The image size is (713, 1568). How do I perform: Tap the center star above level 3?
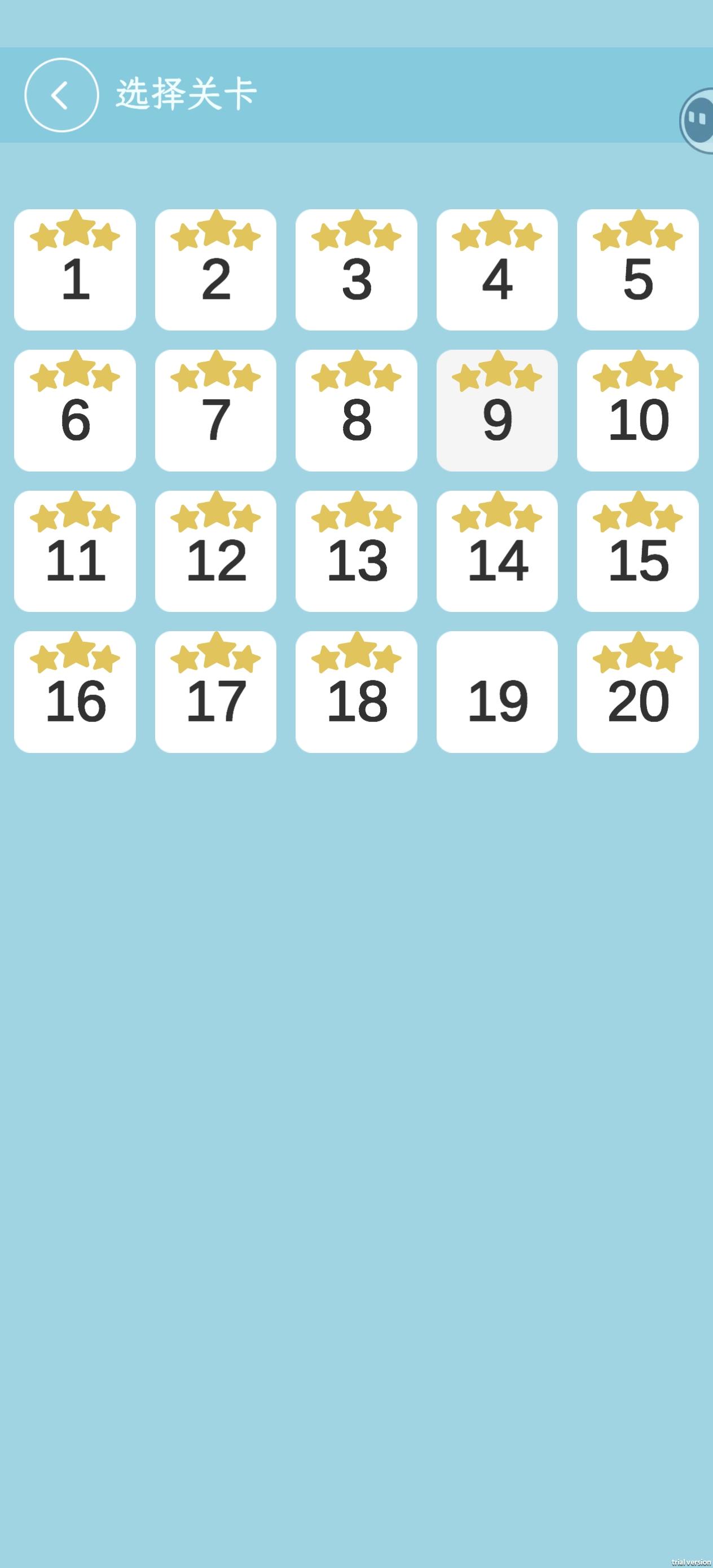click(x=357, y=230)
